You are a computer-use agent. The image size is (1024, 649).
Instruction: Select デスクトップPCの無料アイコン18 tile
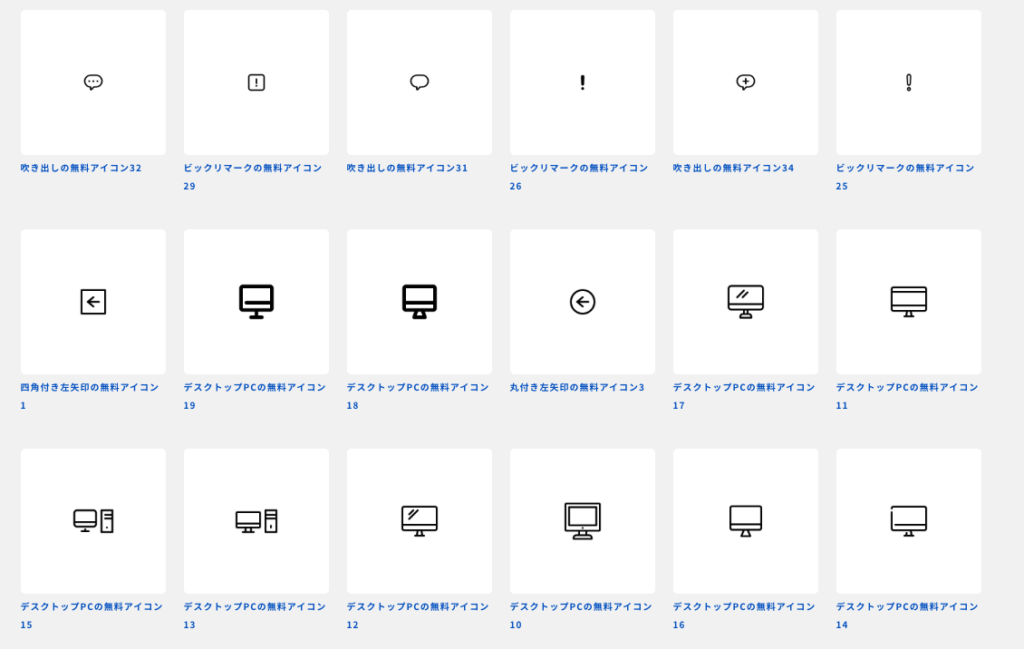[419, 302]
